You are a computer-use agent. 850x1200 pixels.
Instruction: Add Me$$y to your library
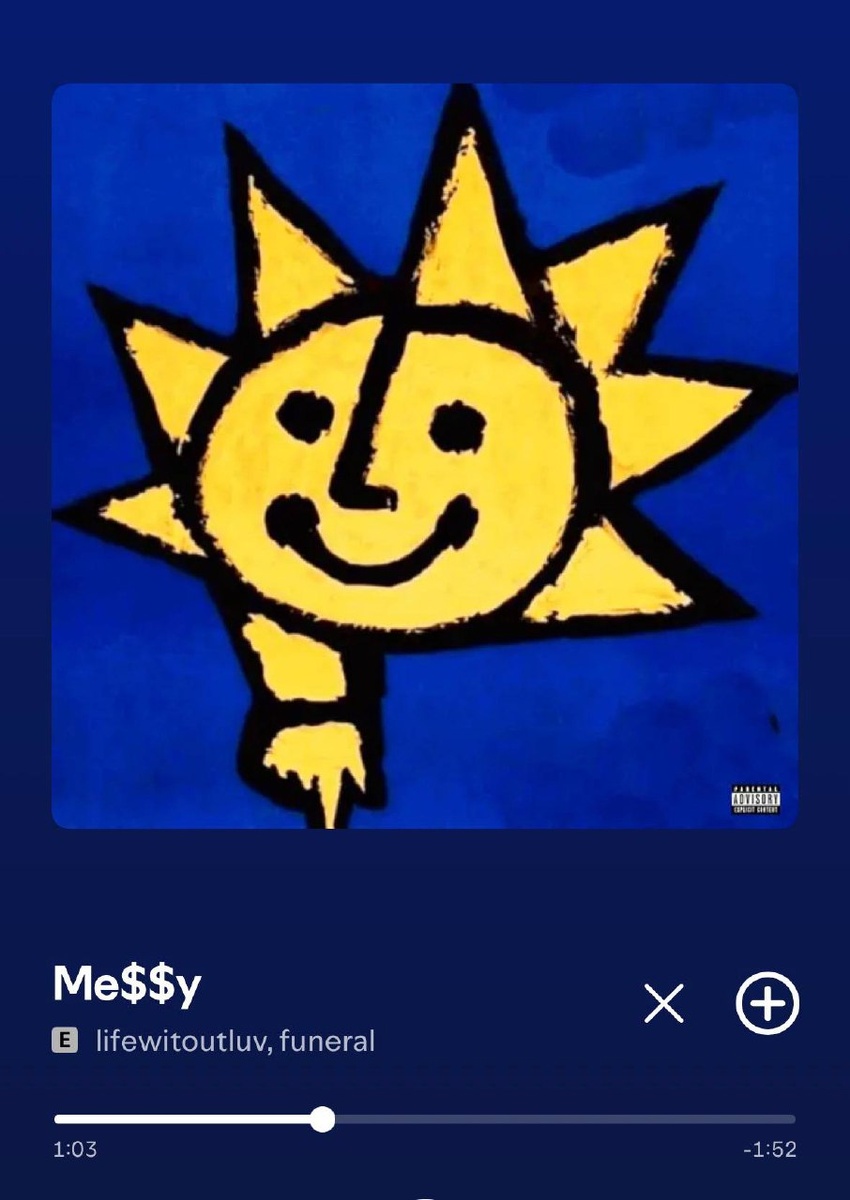point(767,1003)
